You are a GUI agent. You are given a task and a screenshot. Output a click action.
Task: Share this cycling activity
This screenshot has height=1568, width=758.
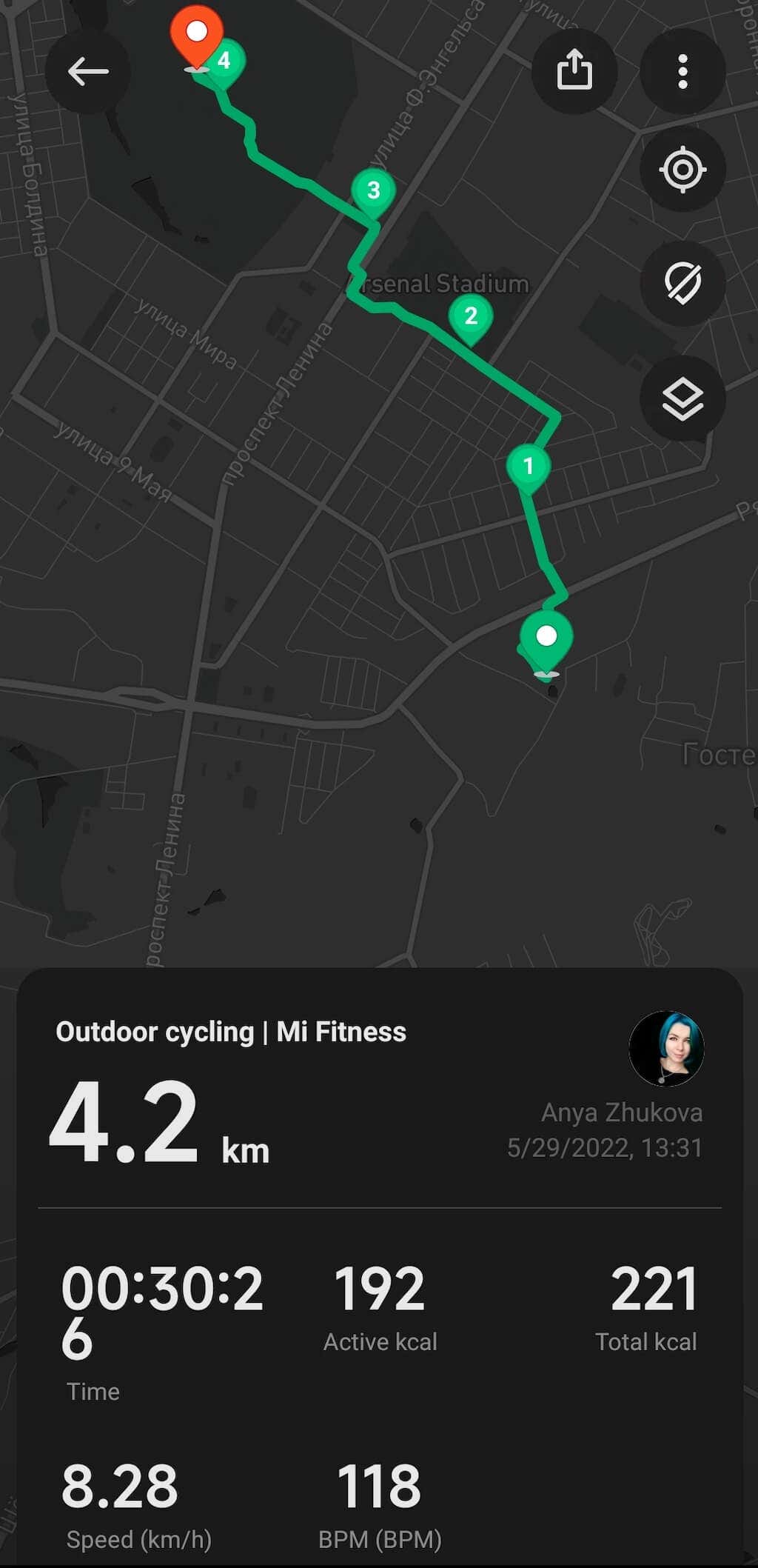(x=574, y=71)
